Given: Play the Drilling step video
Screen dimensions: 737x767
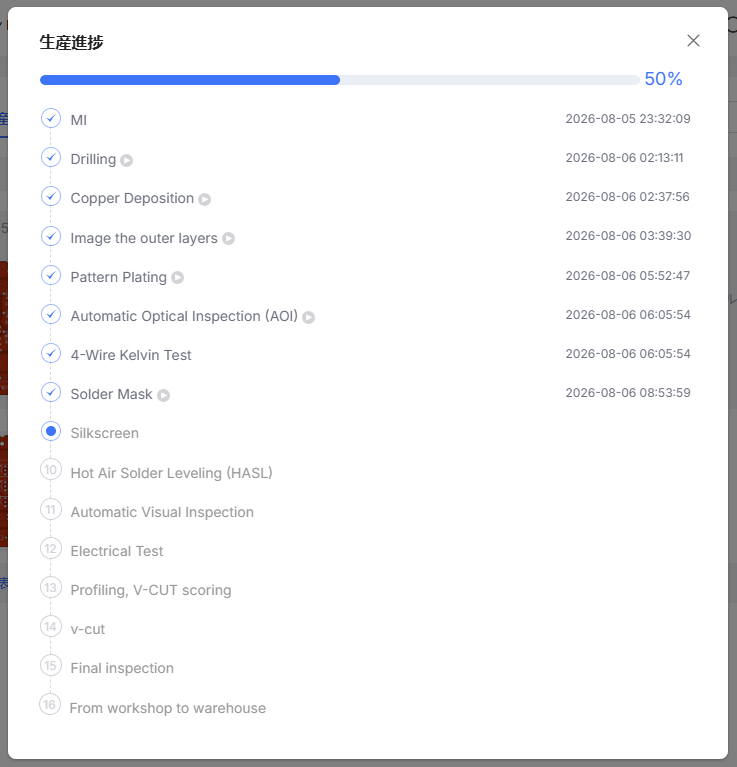Looking at the screenshot, I should [x=127, y=160].
